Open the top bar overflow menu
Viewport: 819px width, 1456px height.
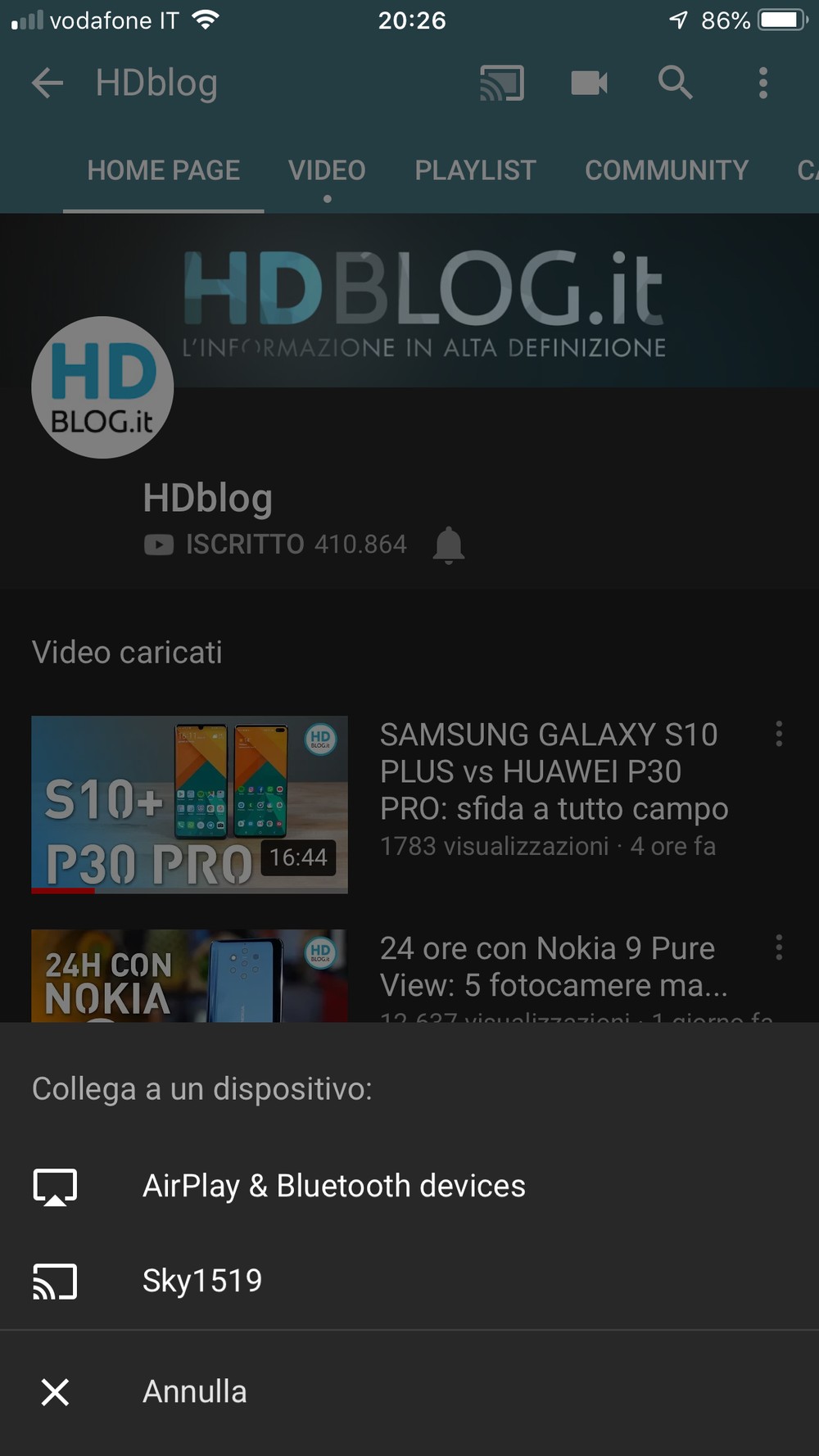point(763,83)
